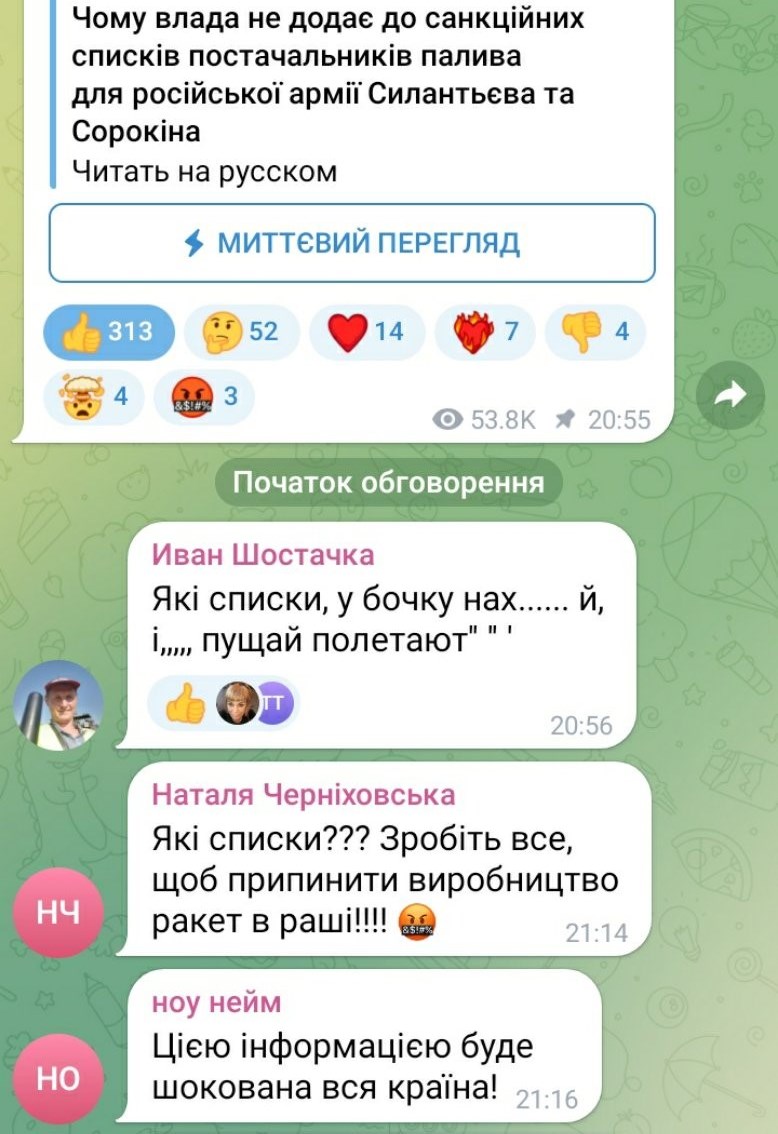Add the thumbs down reaction with 4
Viewport: 778px width, 1134px height.
pos(596,332)
